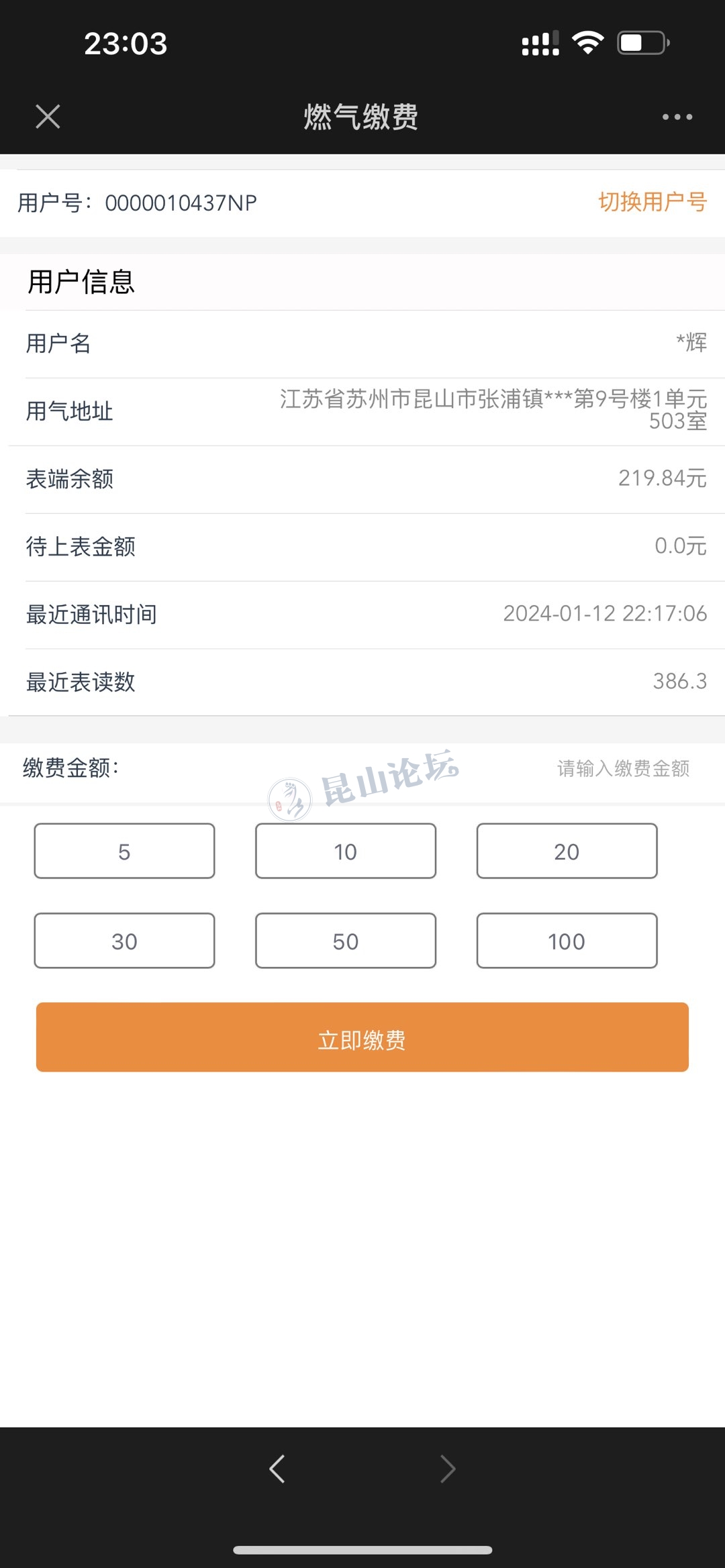The image size is (725, 1568).
Task: Go back with the bottom left arrow
Action: [277, 1469]
